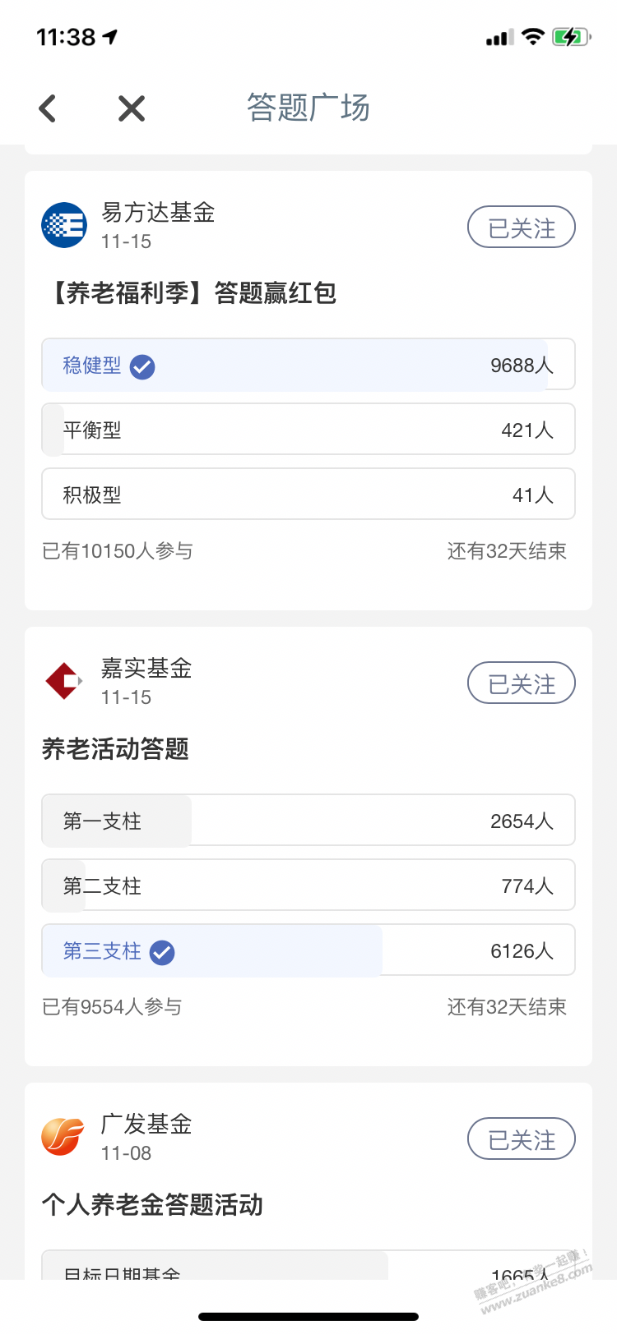Choose the 平衡型 option
Viewport: 617px width, 1334px height.
point(308,430)
